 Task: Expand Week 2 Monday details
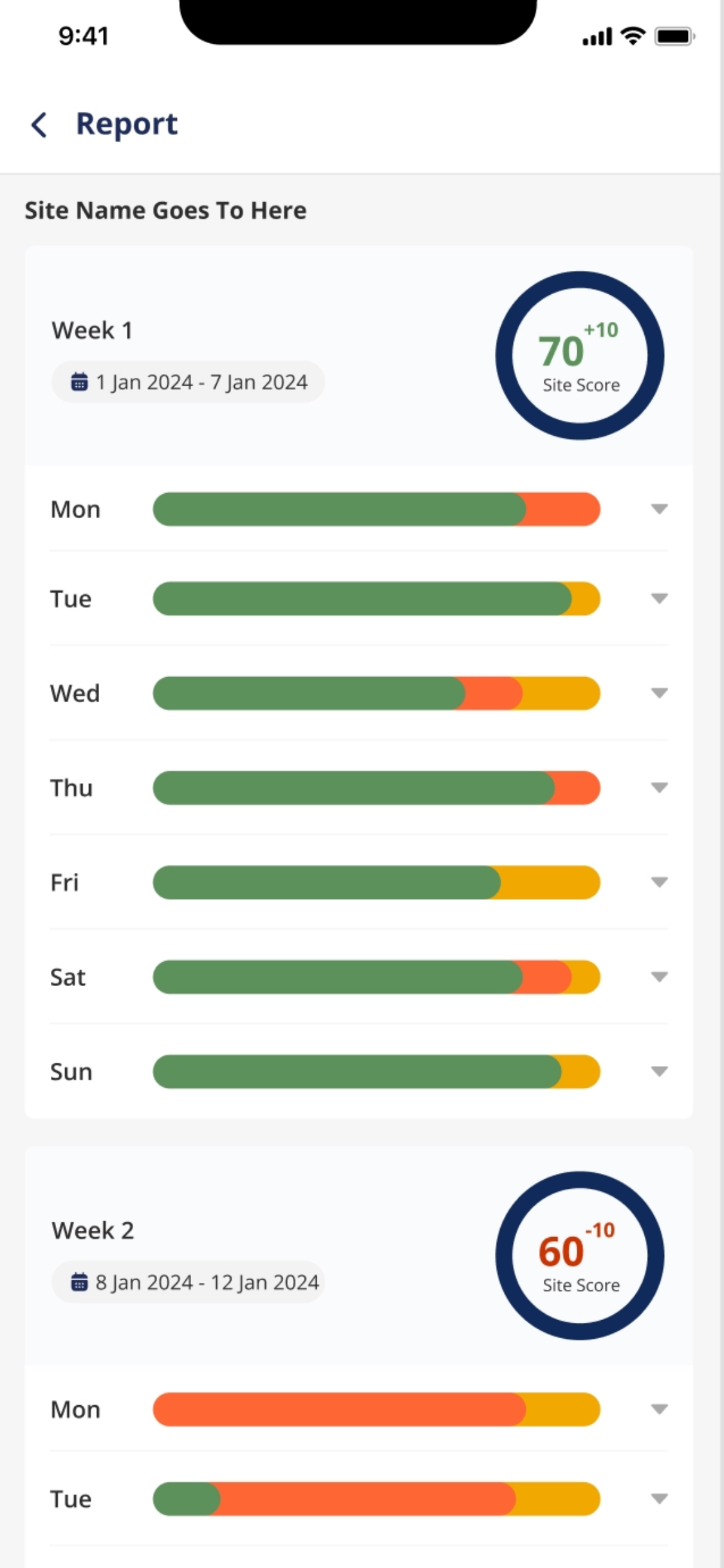click(x=659, y=1410)
